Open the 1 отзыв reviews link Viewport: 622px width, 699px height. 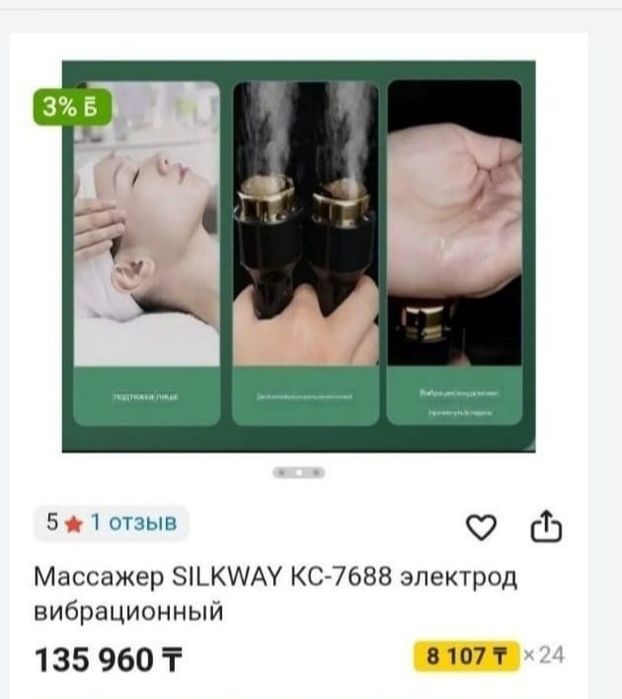(133, 522)
